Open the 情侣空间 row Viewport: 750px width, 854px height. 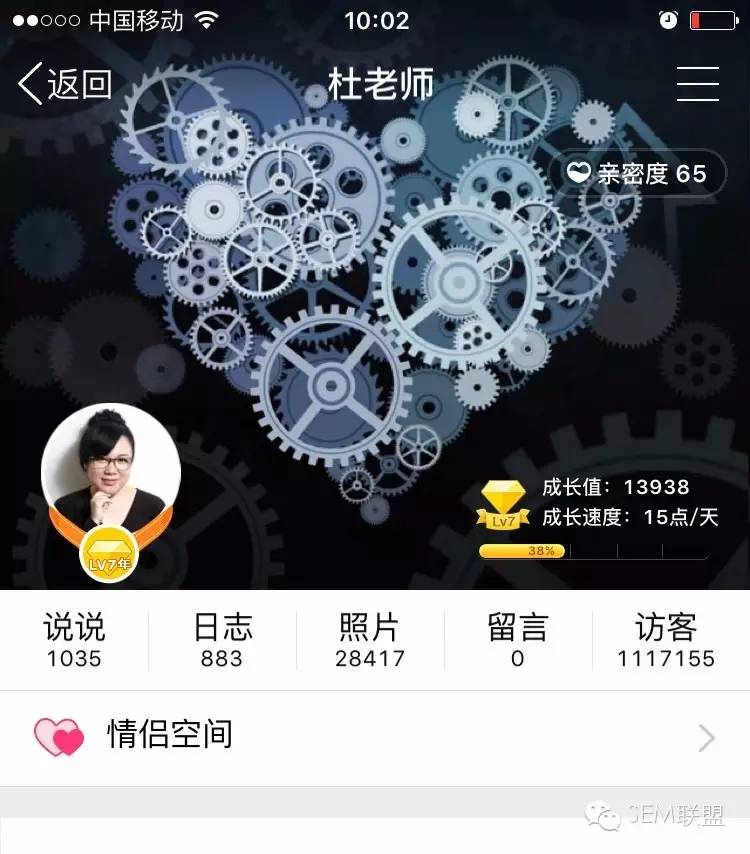point(375,737)
